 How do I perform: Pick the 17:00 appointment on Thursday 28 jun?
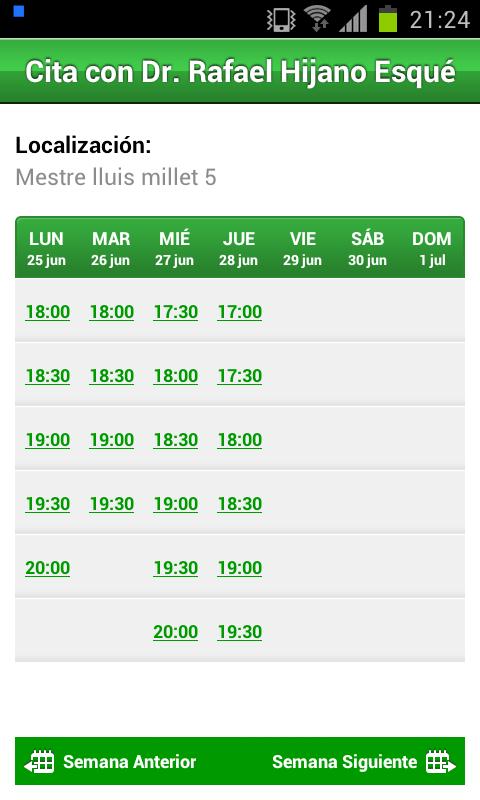pos(240,312)
